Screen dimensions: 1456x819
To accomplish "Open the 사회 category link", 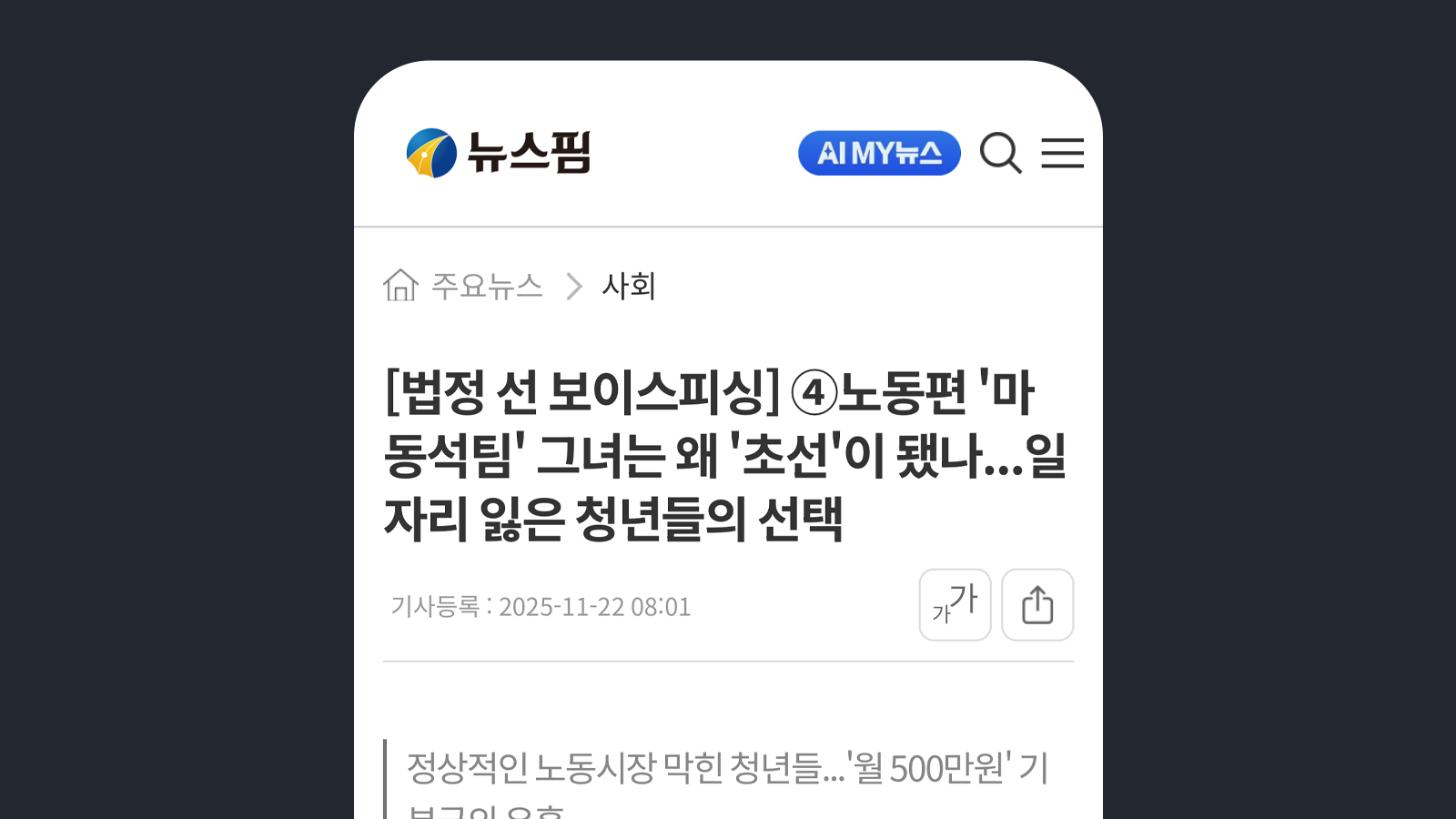I will click(x=628, y=286).
